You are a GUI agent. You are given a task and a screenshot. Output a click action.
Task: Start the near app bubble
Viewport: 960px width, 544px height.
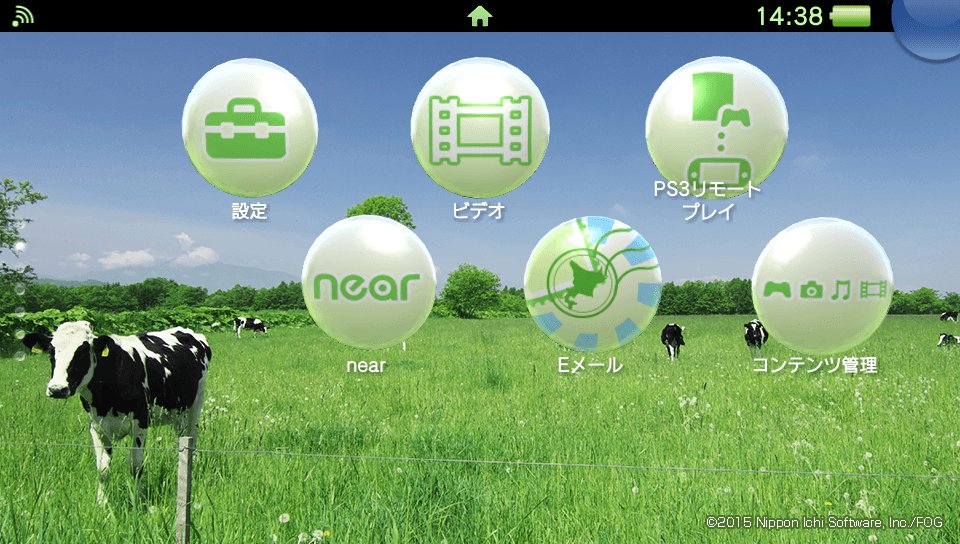coord(369,284)
